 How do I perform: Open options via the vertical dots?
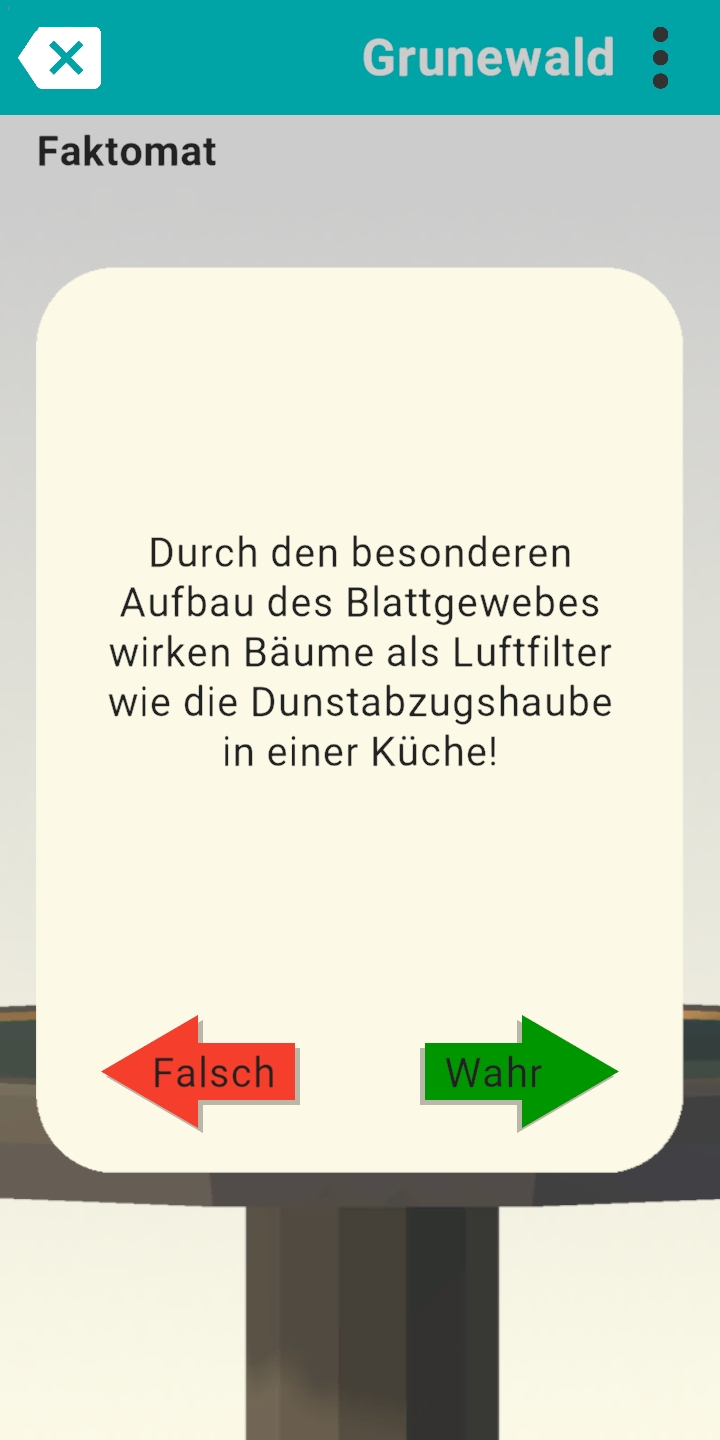660,57
